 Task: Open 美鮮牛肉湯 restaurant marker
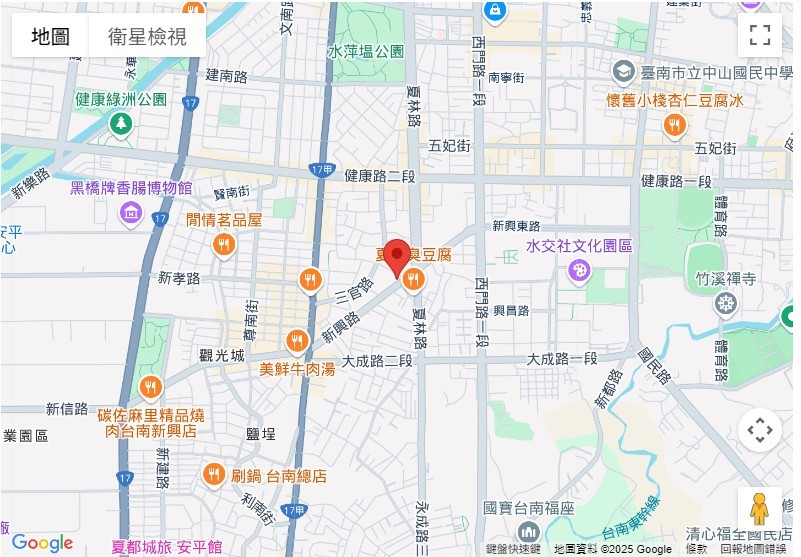click(296, 342)
